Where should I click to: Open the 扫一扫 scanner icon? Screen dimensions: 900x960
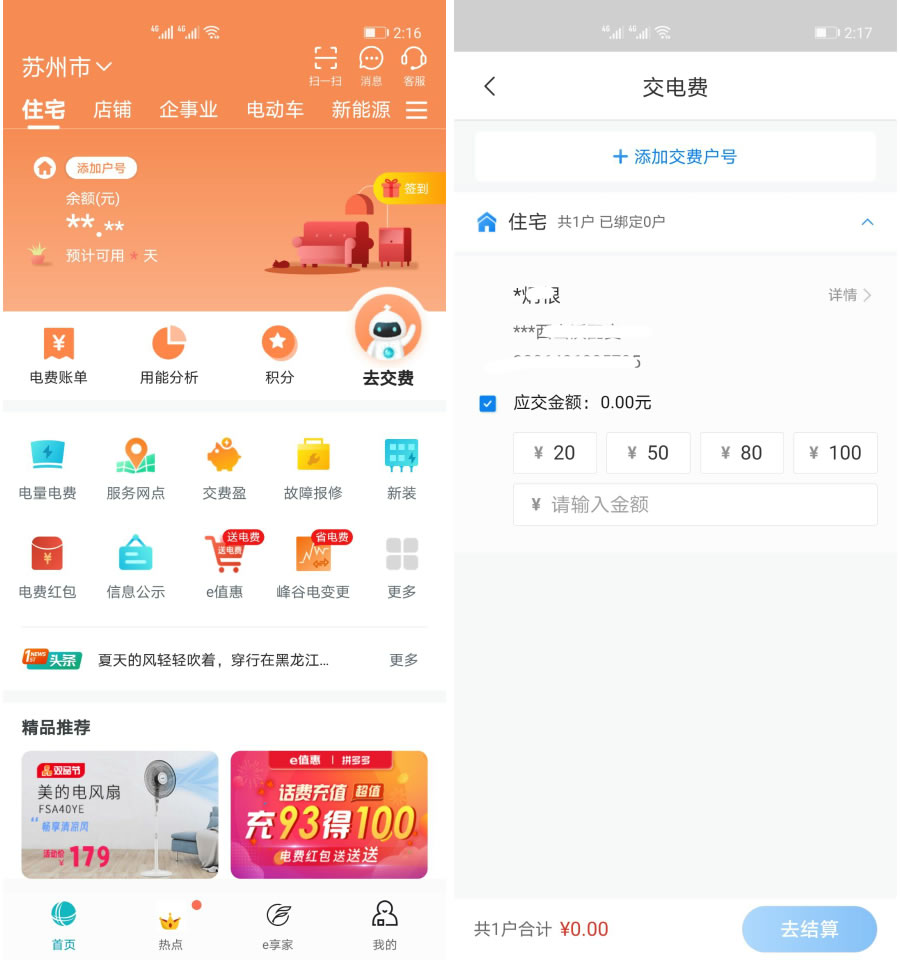tap(325, 62)
